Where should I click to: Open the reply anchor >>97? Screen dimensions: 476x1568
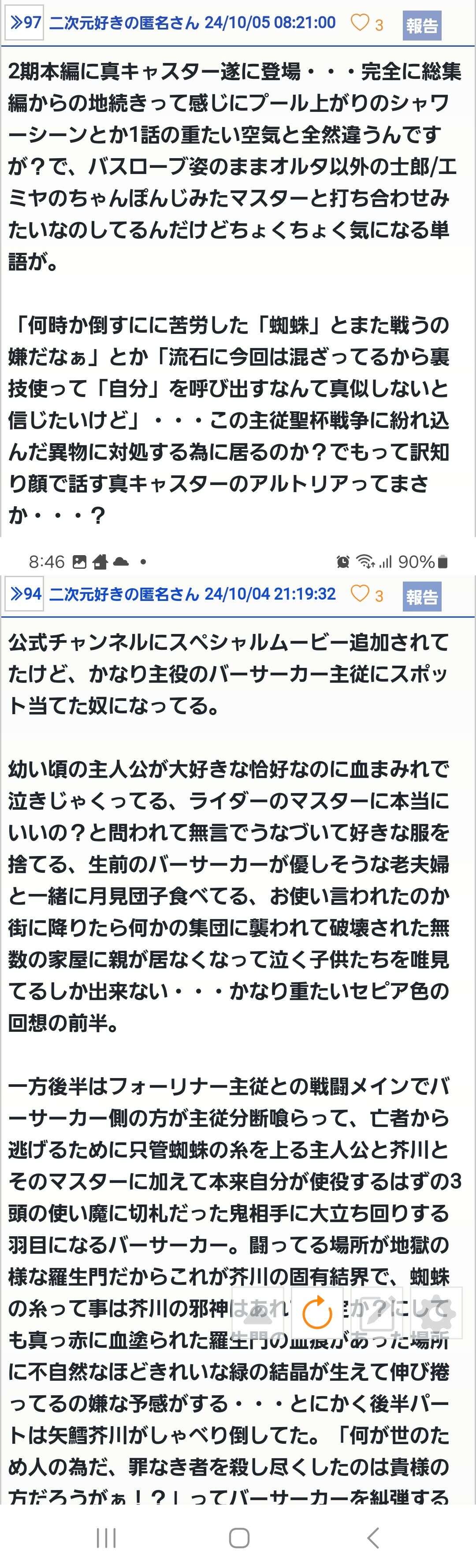tap(24, 24)
